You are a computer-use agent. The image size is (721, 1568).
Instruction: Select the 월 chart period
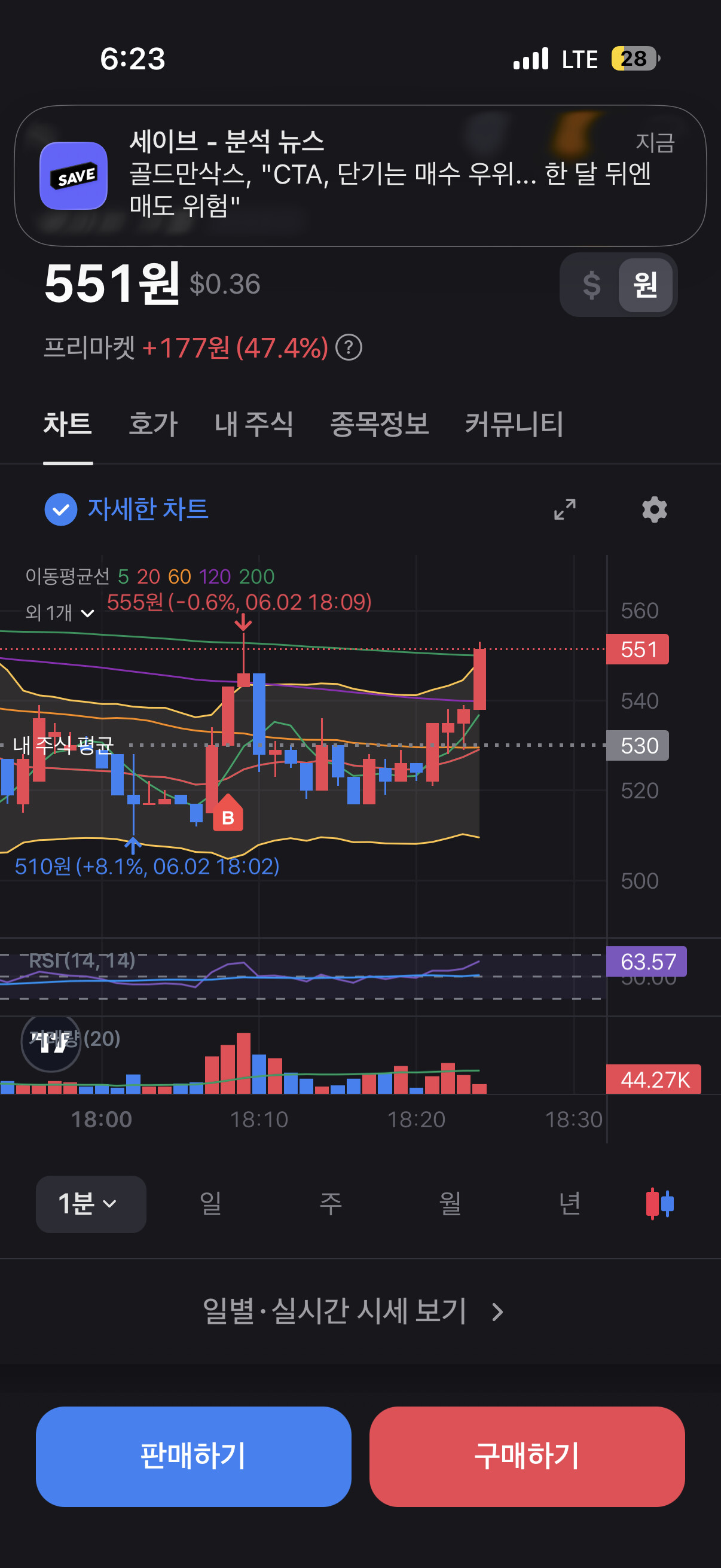pos(450,1204)
